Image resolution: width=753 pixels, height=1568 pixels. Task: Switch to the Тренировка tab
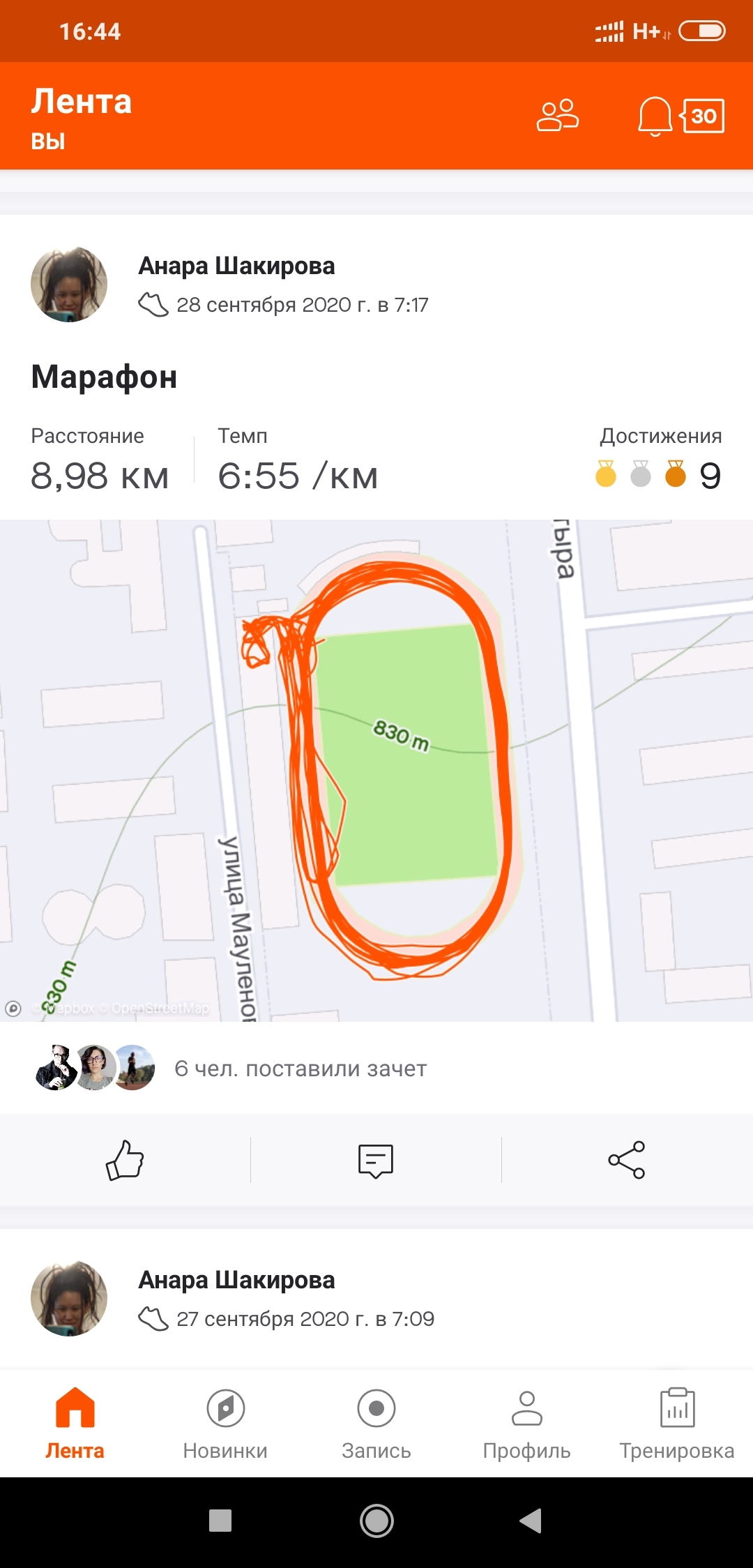(x=676, y=1423)
